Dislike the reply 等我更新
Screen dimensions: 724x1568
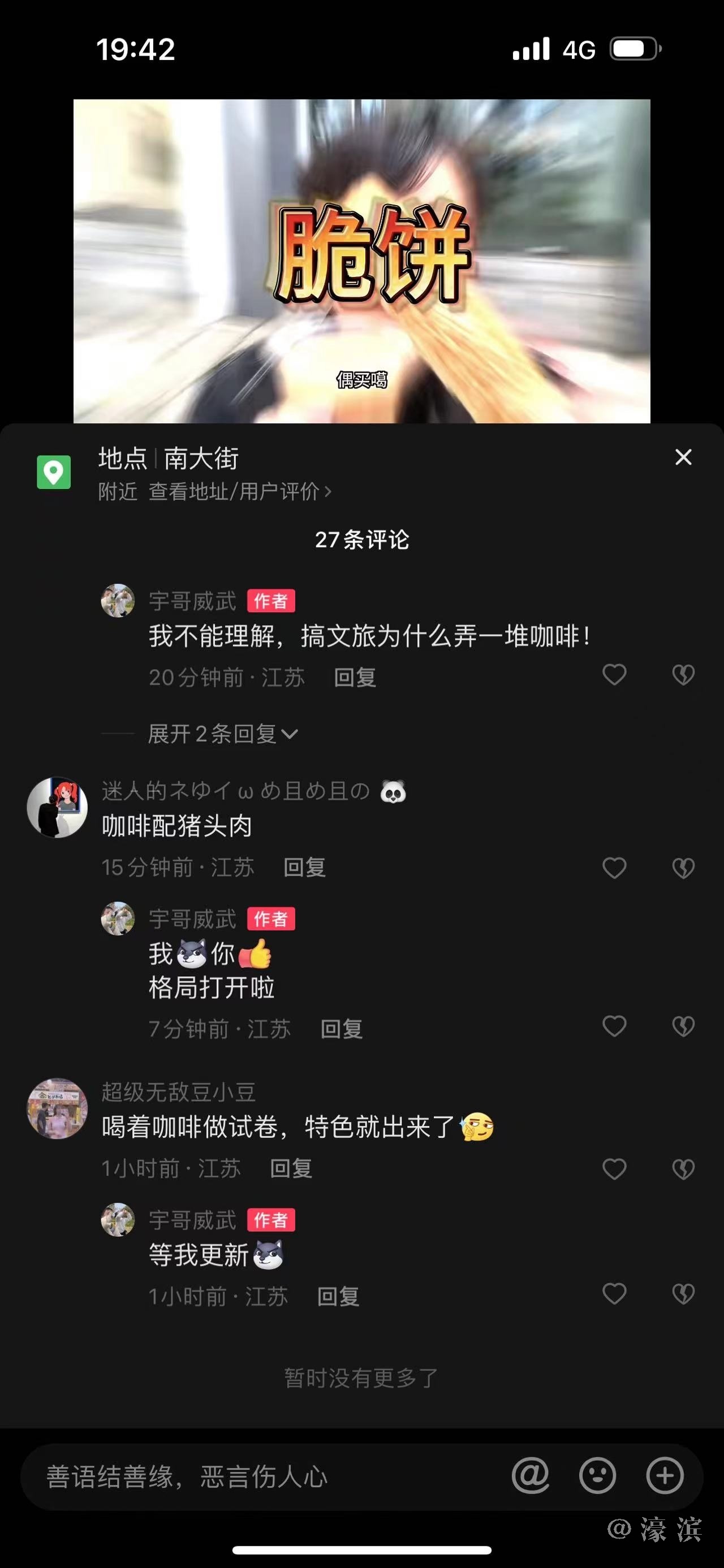[x=683, y=1294]
